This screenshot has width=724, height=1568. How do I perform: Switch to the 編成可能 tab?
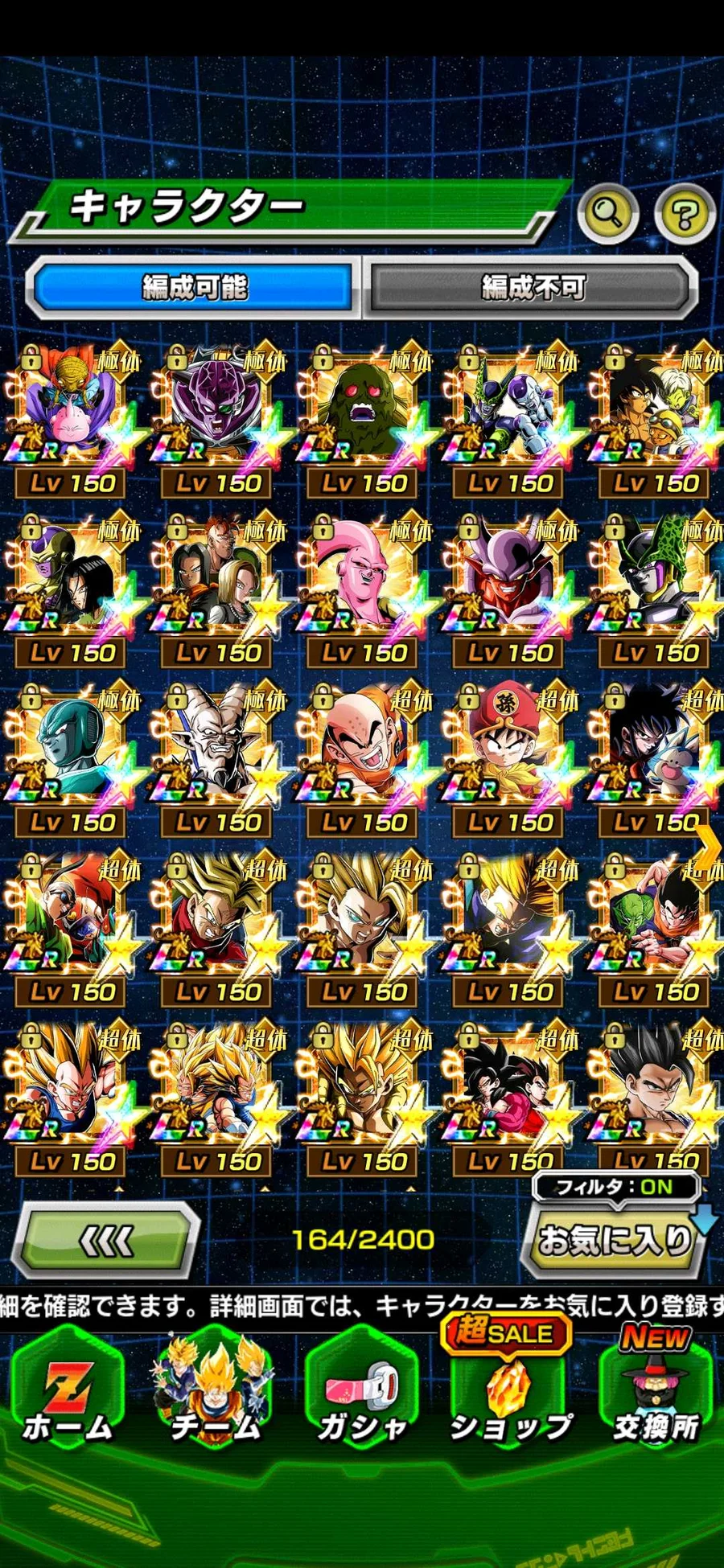click(x=193, y=287)
